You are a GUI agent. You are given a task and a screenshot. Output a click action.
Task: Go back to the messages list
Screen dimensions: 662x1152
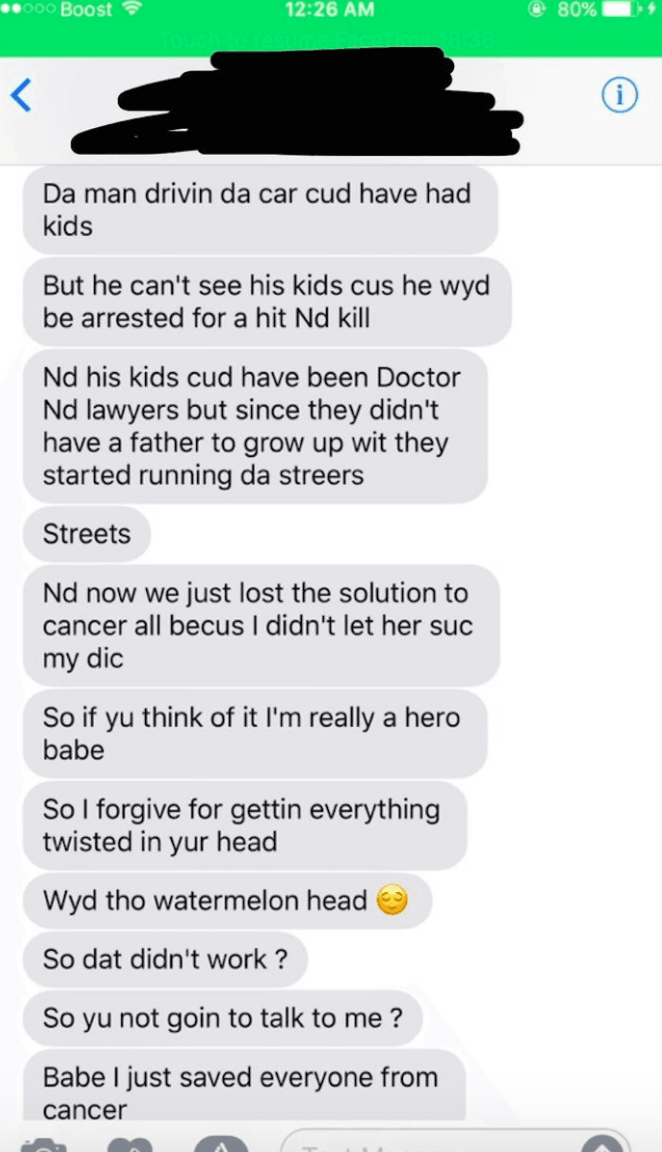coord(21,95)
